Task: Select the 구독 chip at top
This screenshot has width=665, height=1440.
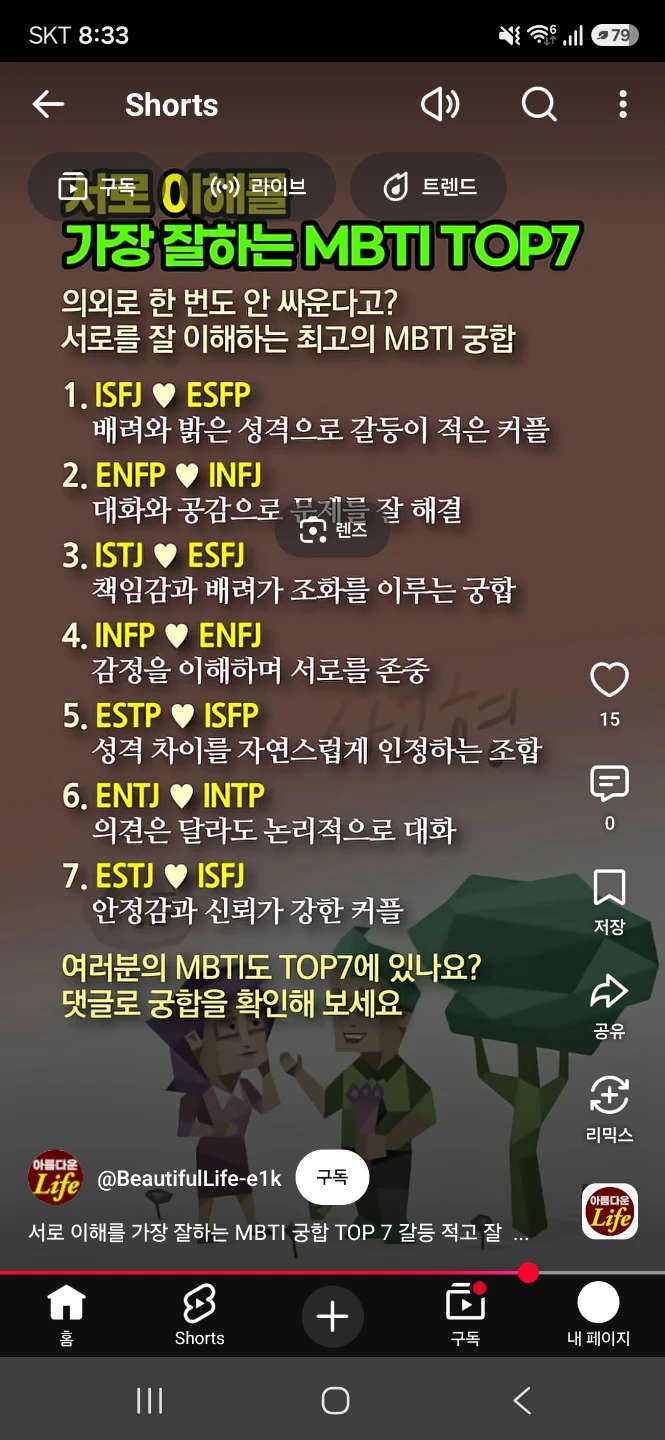Action: (96, 187)
